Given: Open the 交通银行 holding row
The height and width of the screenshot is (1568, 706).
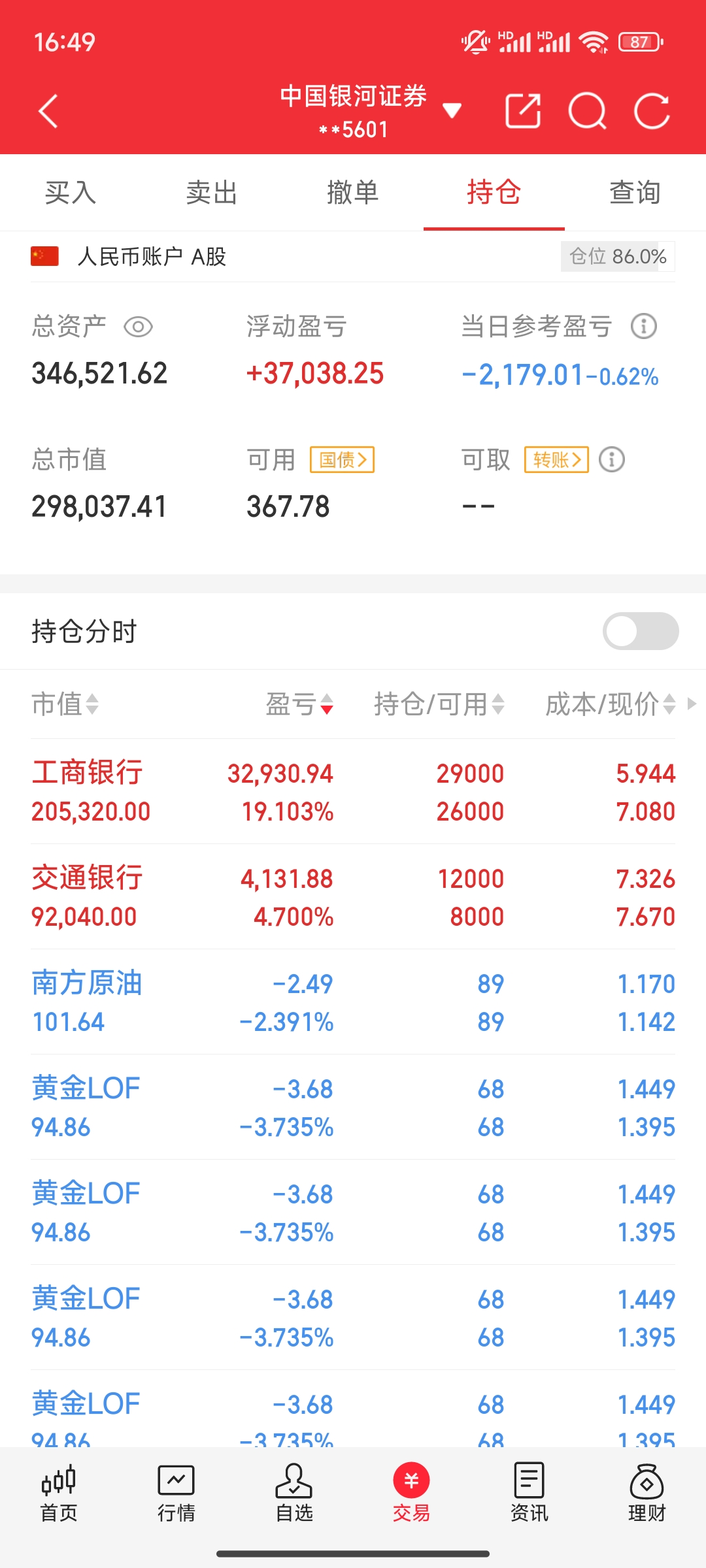Looking at the screenshot, I should pyautogui.click(x=353, y=897).
